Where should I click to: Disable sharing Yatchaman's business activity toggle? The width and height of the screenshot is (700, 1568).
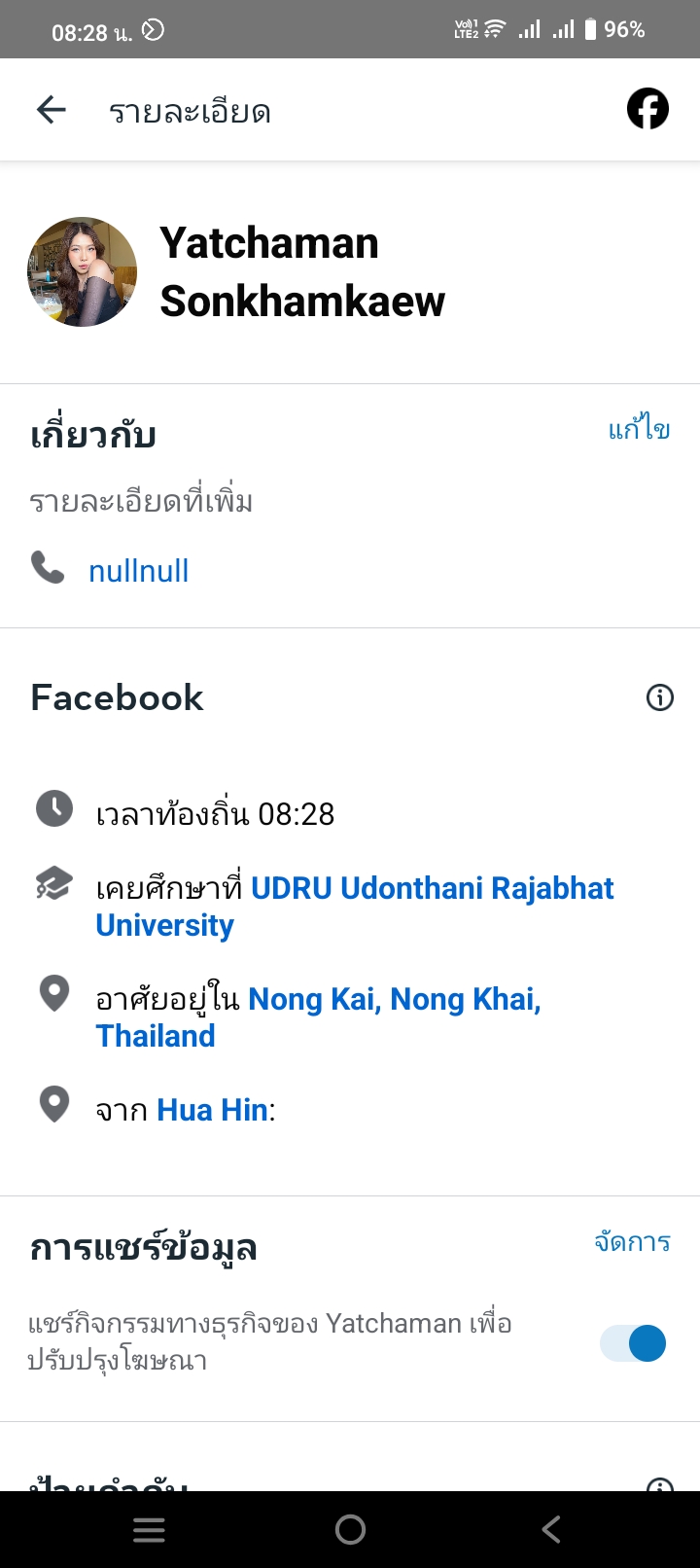[x=633, y=1343]
